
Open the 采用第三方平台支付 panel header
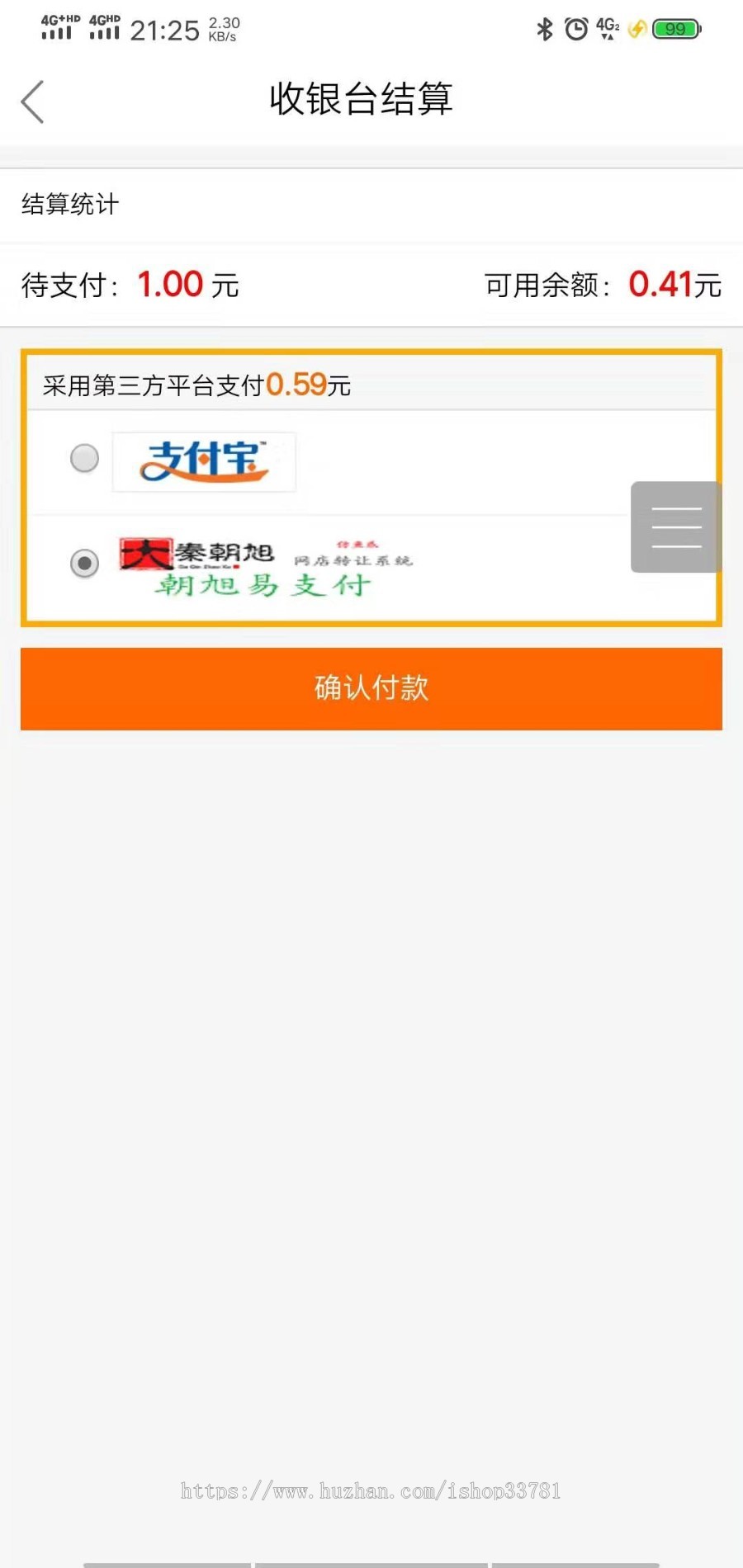pyautogui.click(x=196, y=384)
